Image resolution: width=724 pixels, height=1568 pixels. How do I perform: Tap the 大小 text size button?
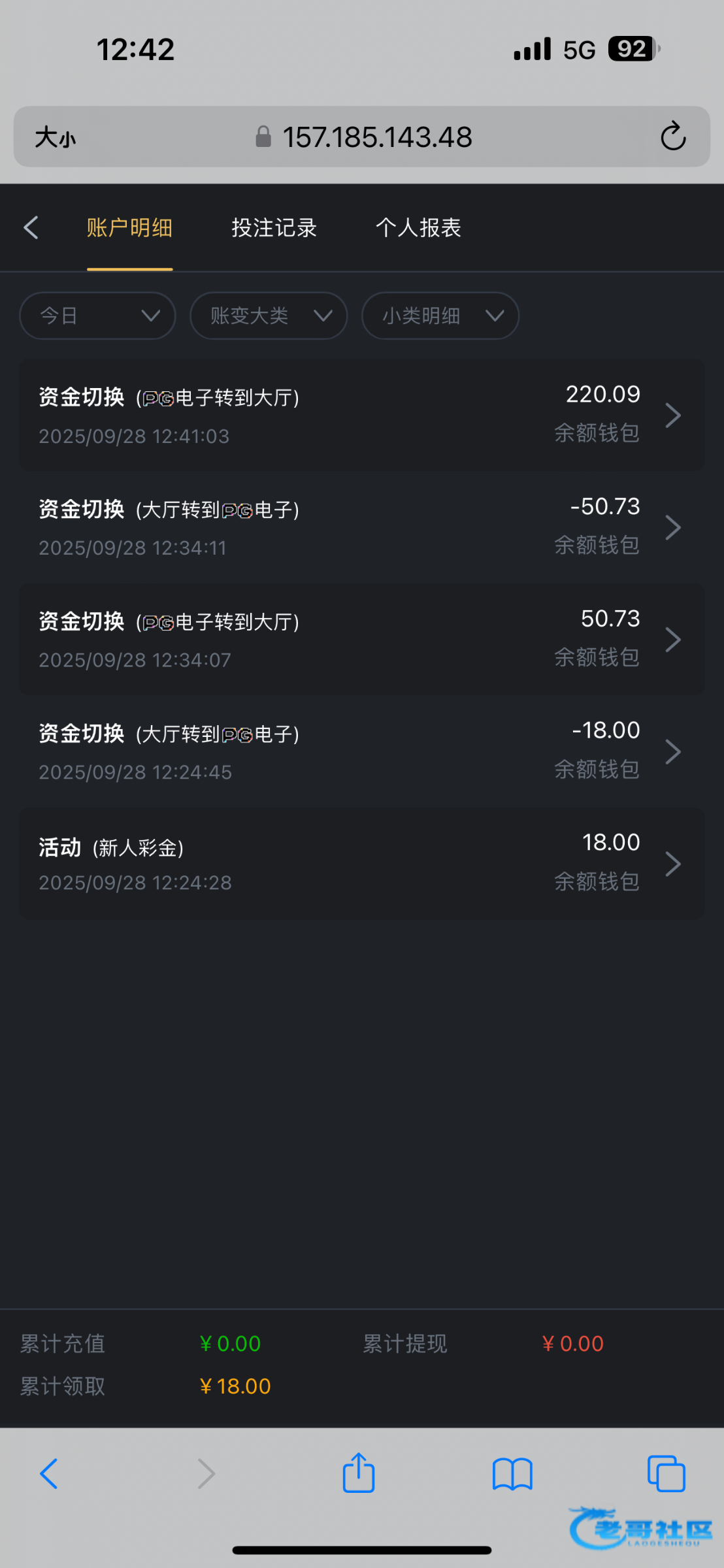click(56, 138)
